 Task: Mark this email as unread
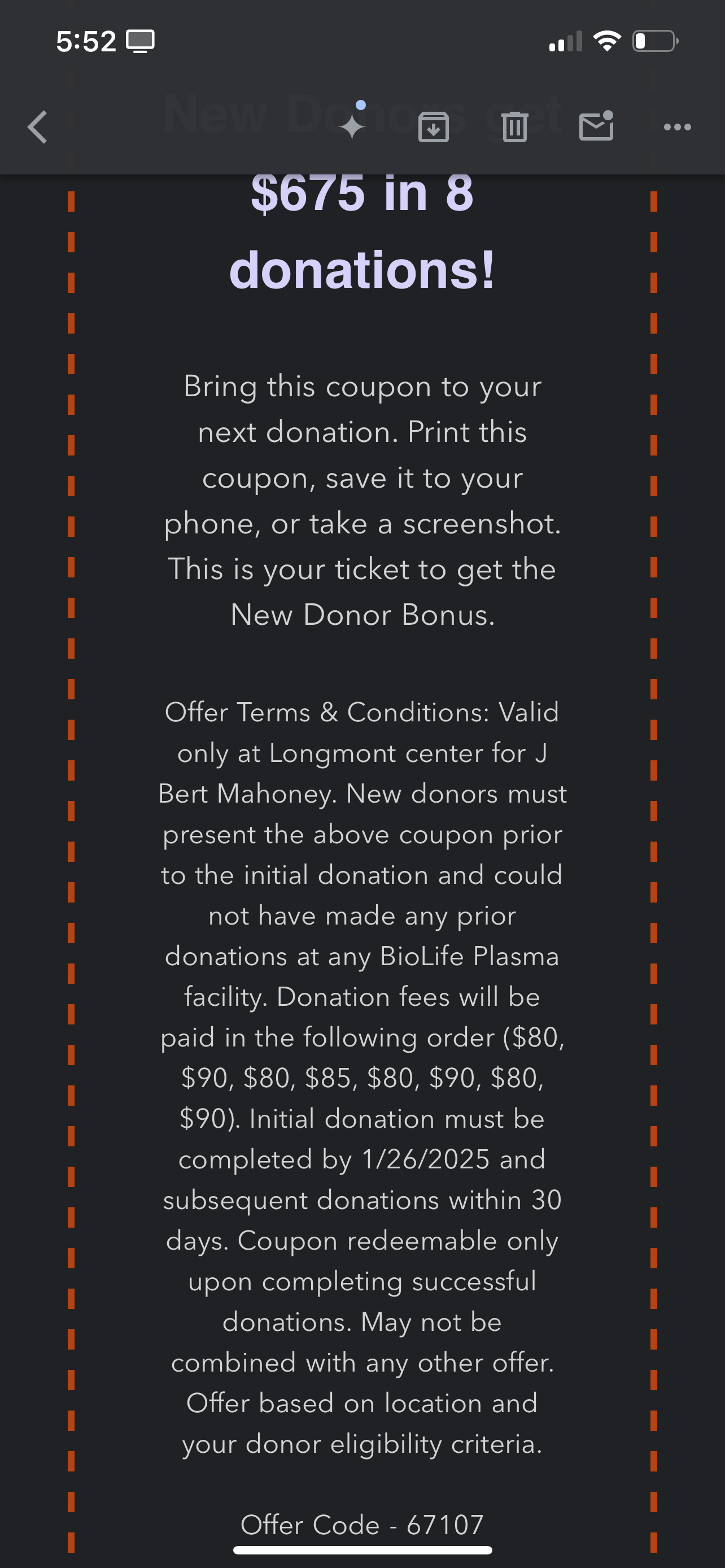pos(596,126)
